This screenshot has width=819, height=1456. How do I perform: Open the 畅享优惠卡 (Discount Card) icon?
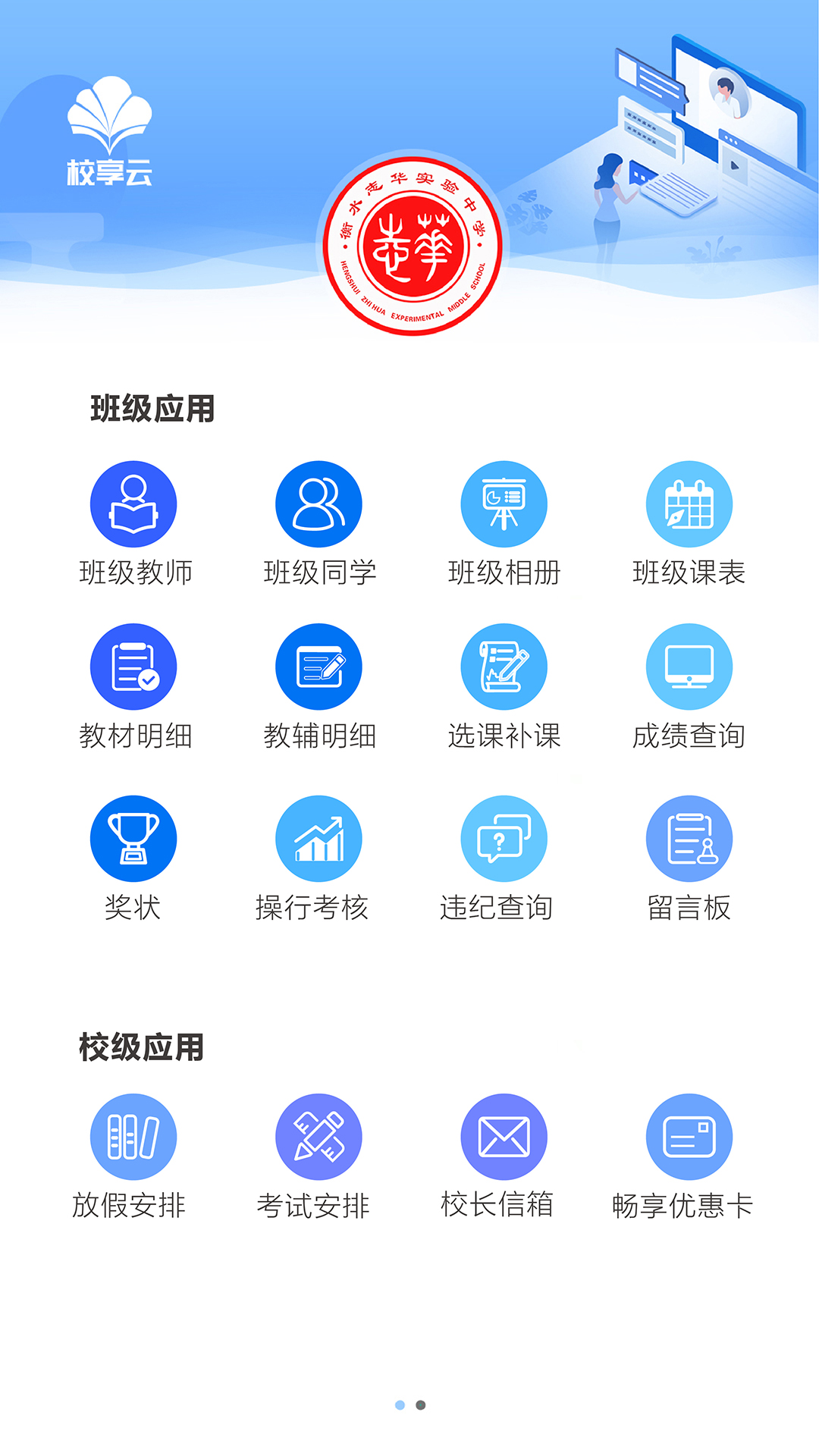[x=689, y=1136]
